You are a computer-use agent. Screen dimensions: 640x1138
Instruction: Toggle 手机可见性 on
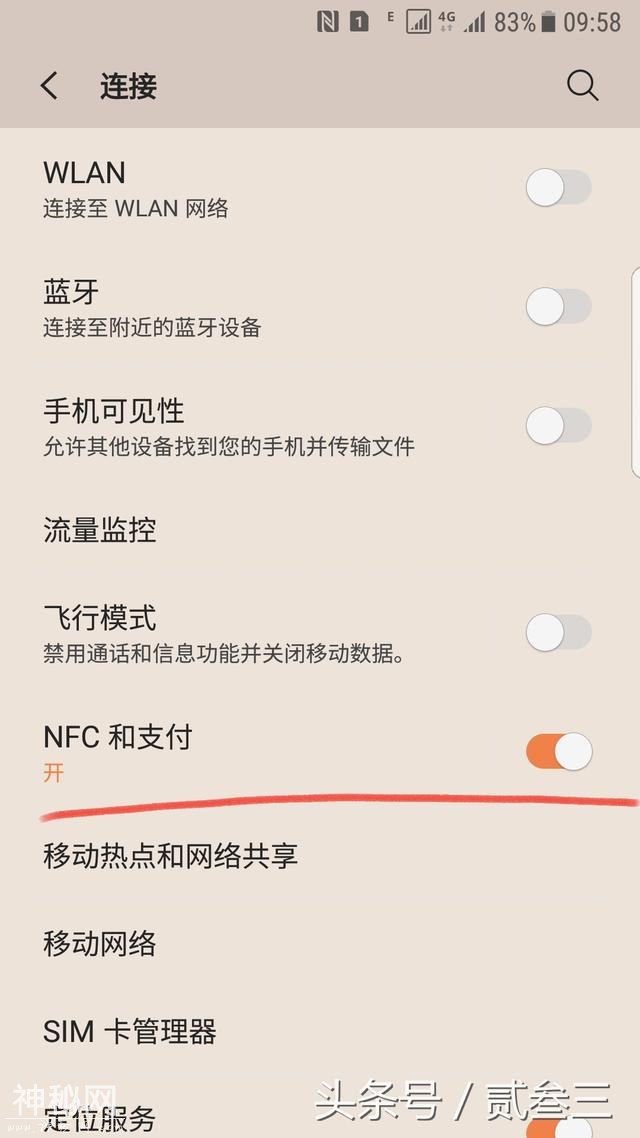tap(558, 426)
